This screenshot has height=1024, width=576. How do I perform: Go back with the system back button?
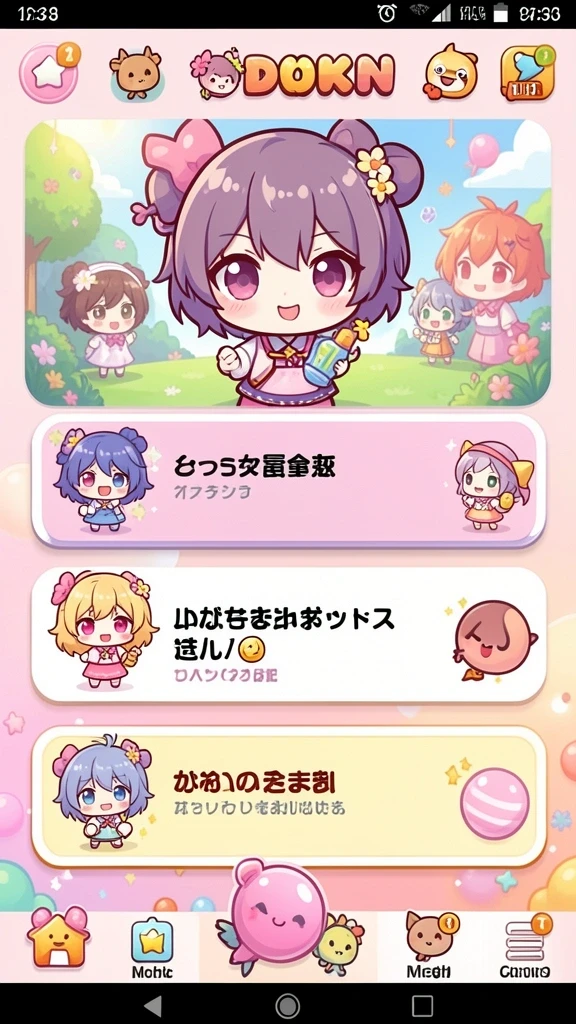click(x=153, y=1005)
